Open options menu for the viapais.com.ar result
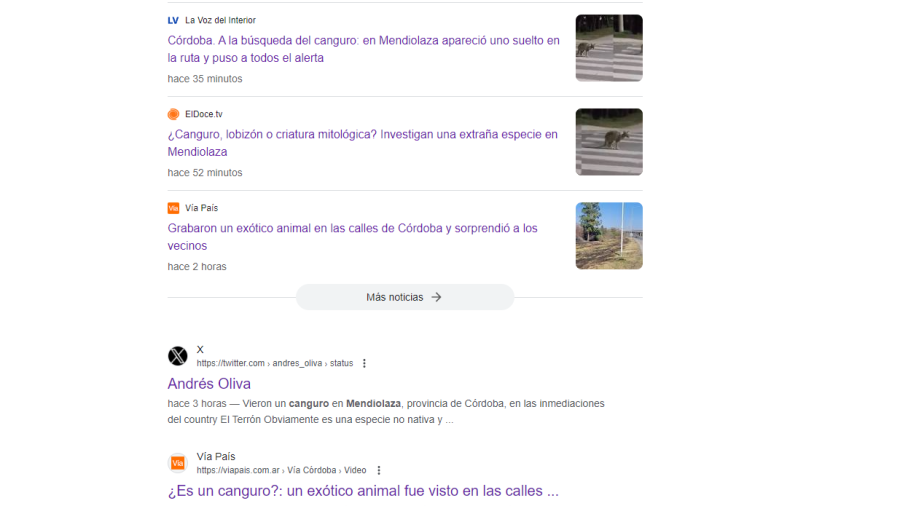Screen dimensions: 900x506 point(378,470)
